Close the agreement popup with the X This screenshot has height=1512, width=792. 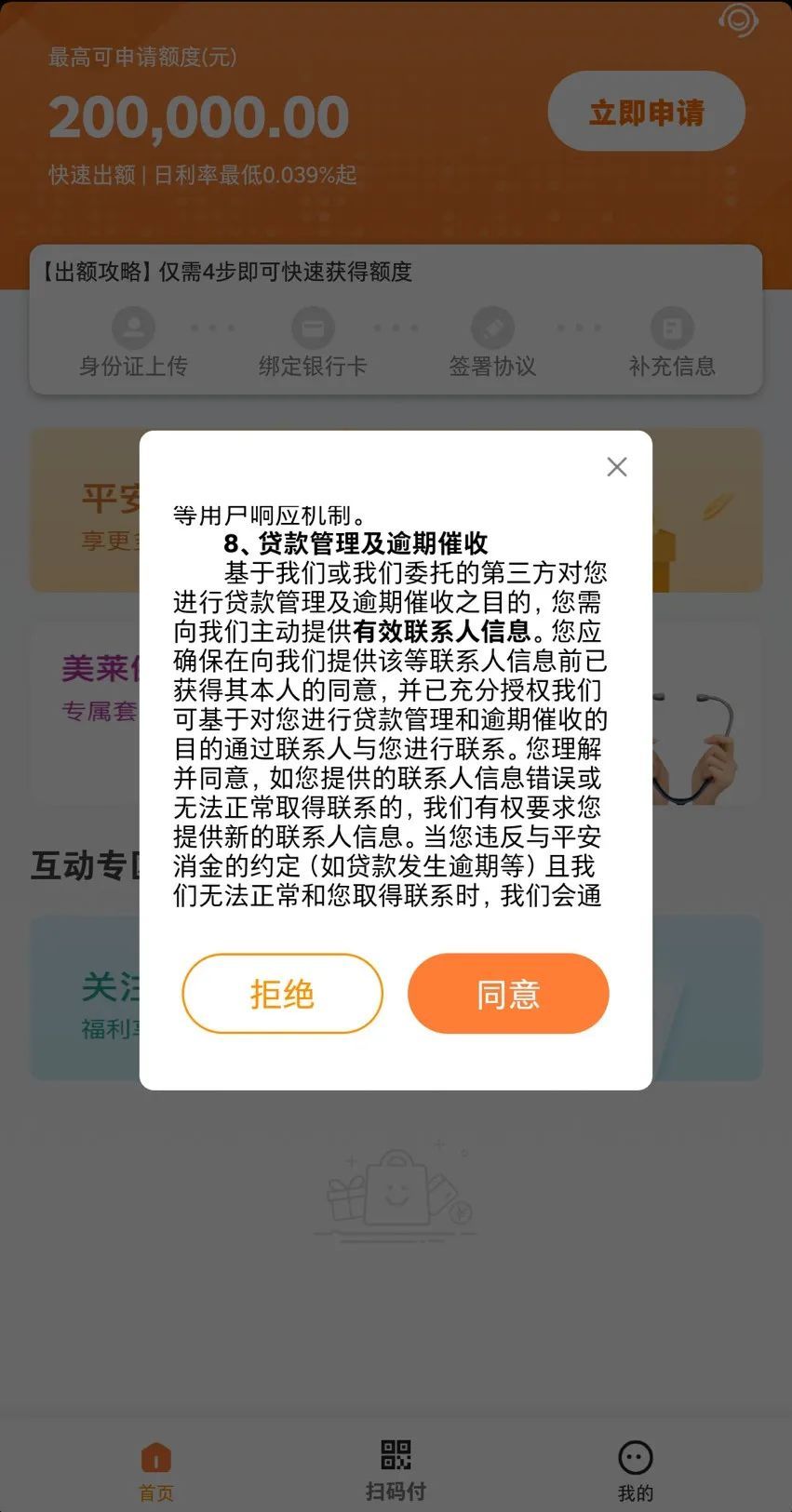click(x=616, y=466)
